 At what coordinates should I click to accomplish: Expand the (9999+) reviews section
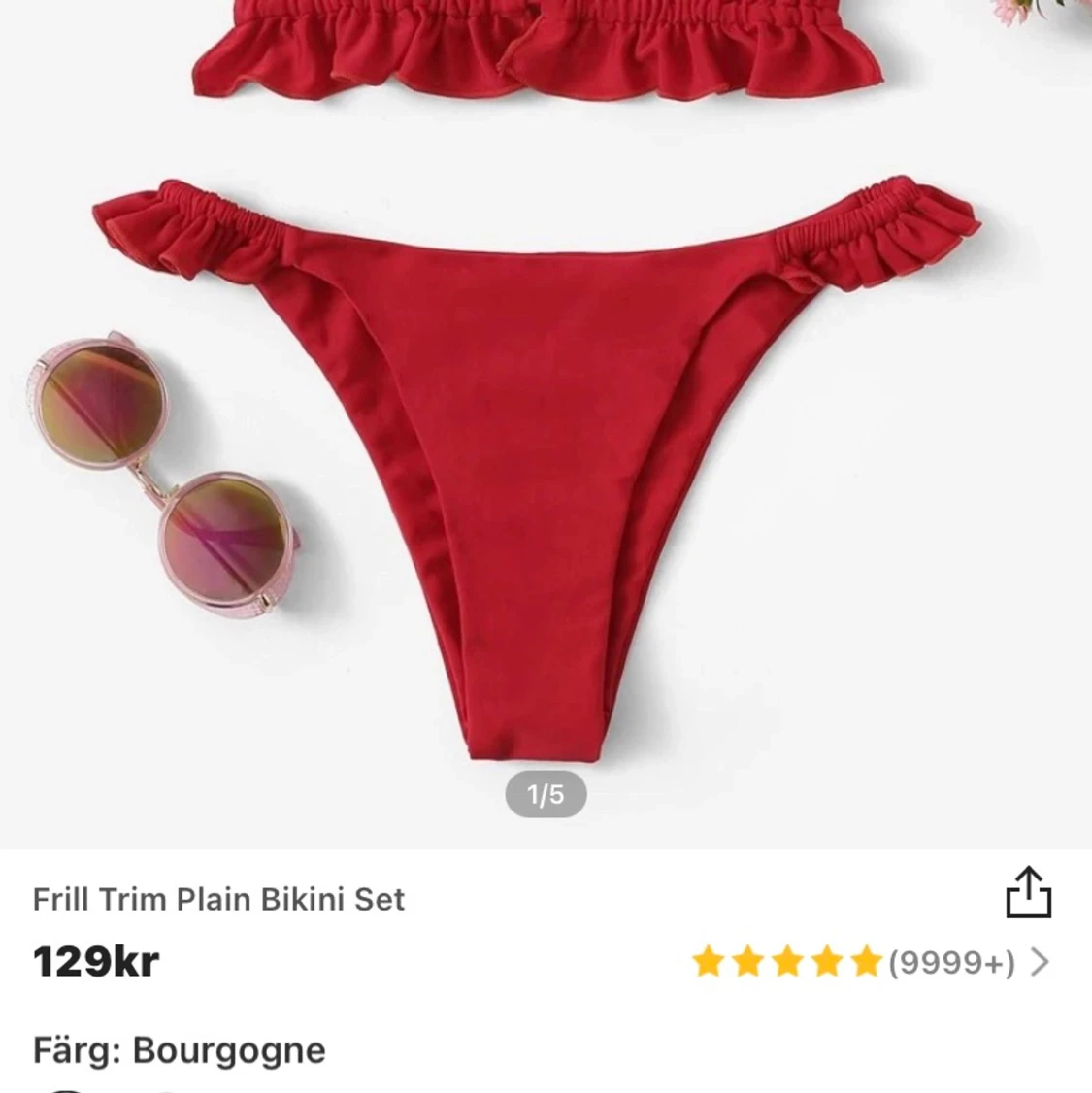(x=952, y=963)
